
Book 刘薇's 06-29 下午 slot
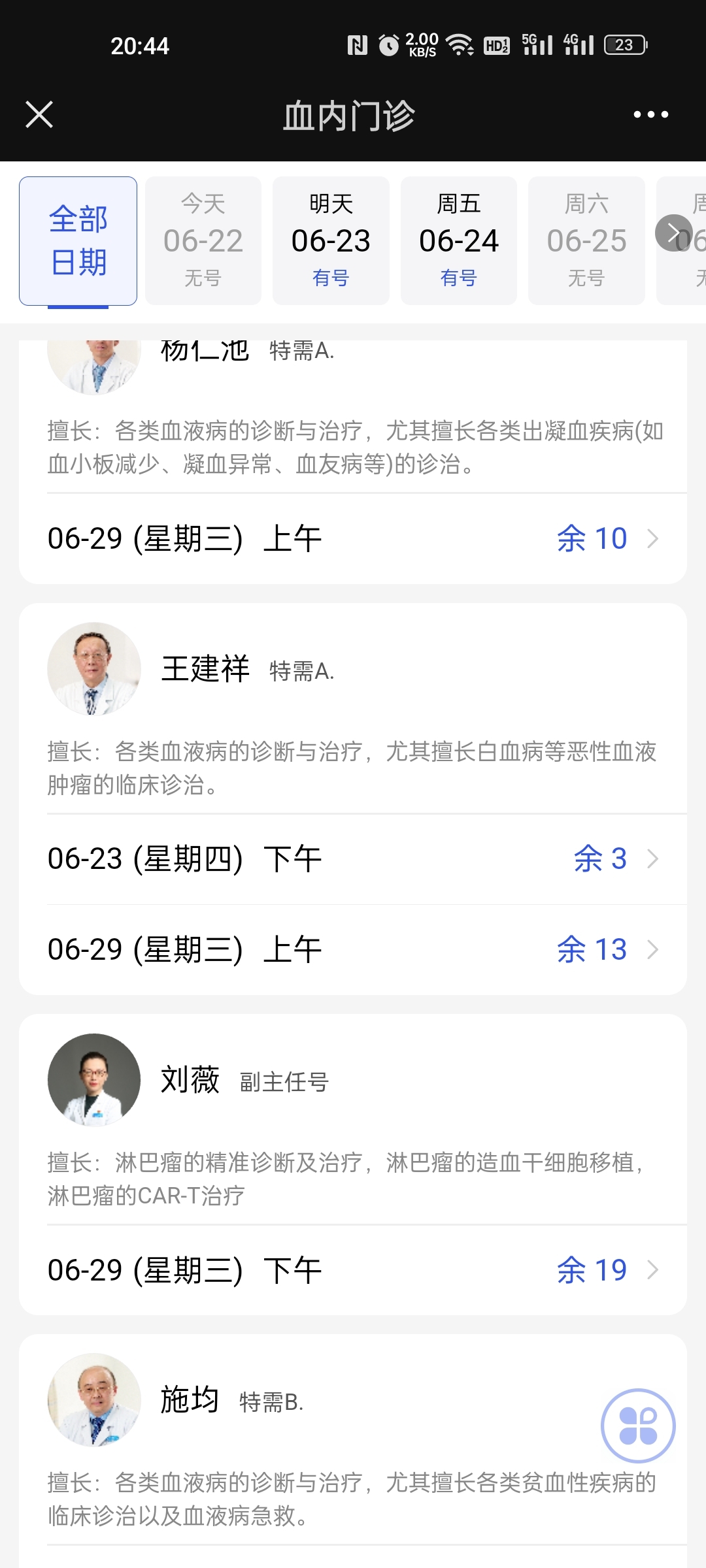(353, 1270)
